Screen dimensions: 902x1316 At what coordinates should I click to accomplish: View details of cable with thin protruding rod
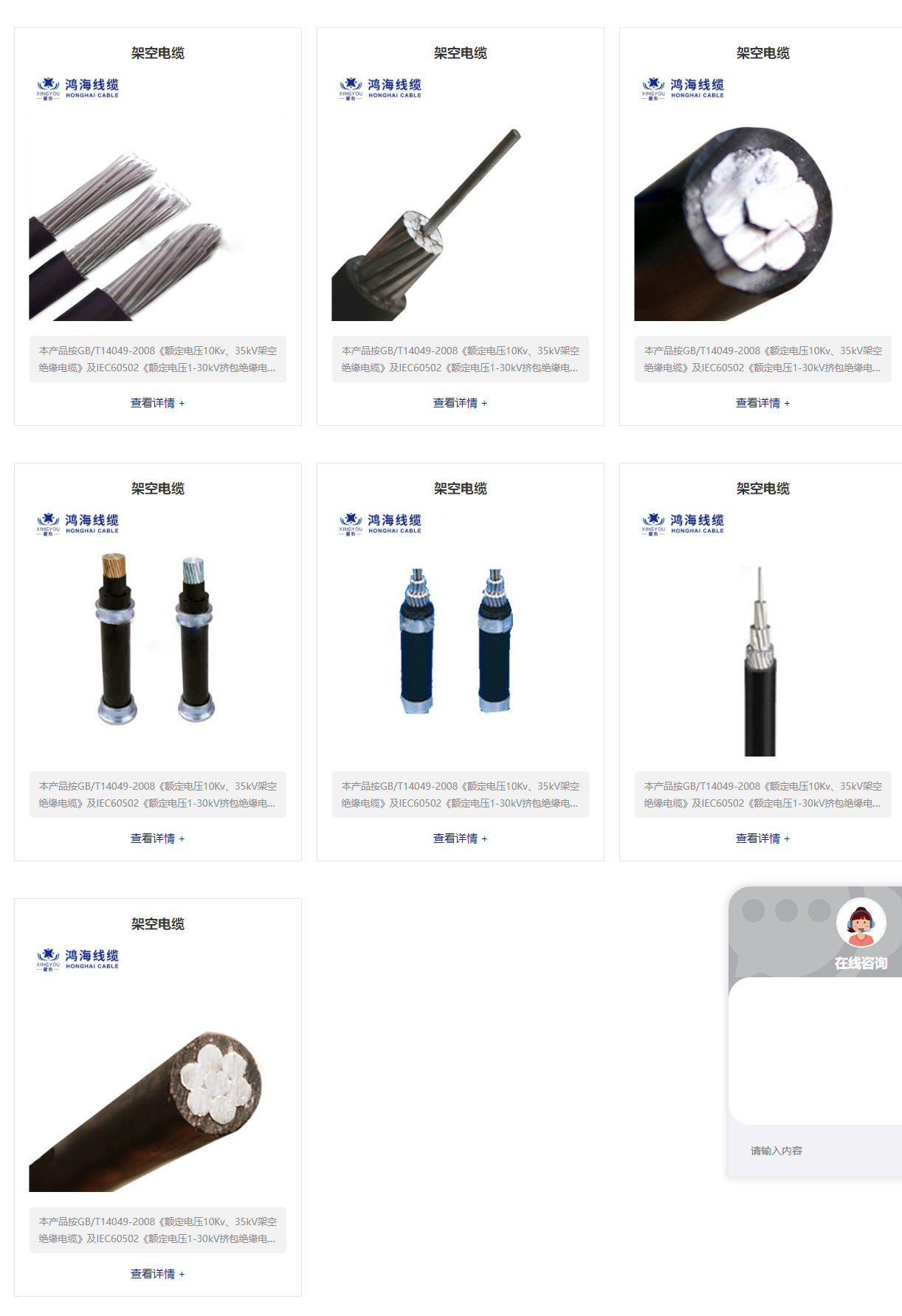pyautogui.click(x=459, y=403)
